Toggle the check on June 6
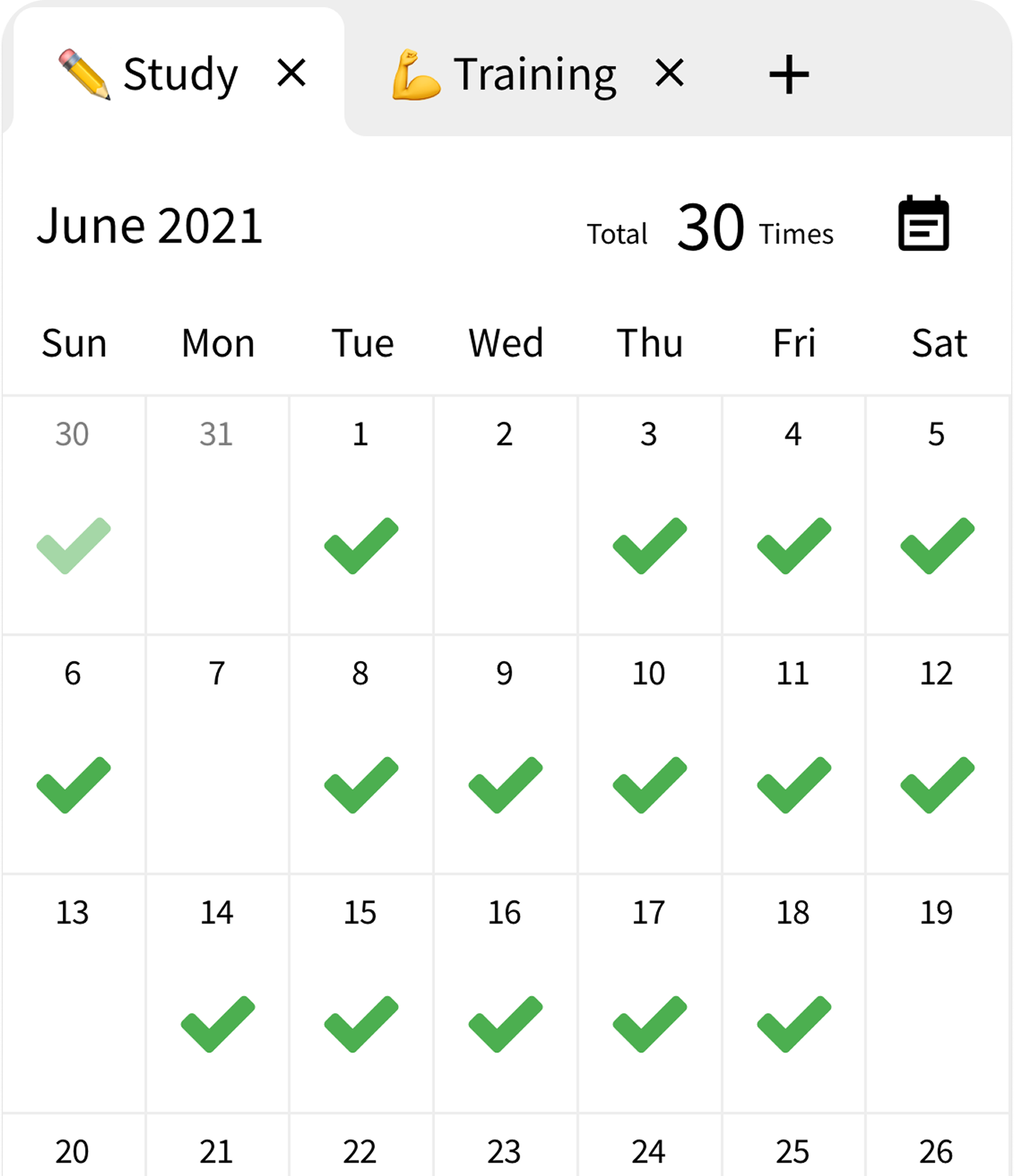The width and height of the screenshot is (1014, 1176). [73, 784]
